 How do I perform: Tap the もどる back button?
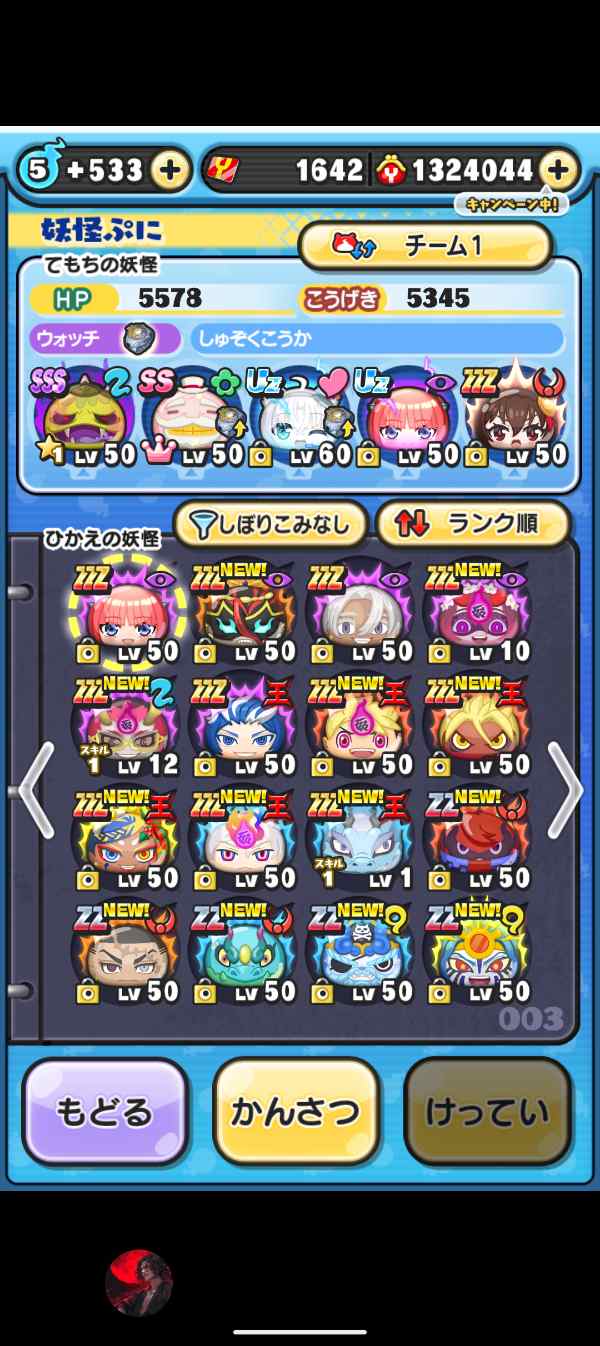(105, 1111)
